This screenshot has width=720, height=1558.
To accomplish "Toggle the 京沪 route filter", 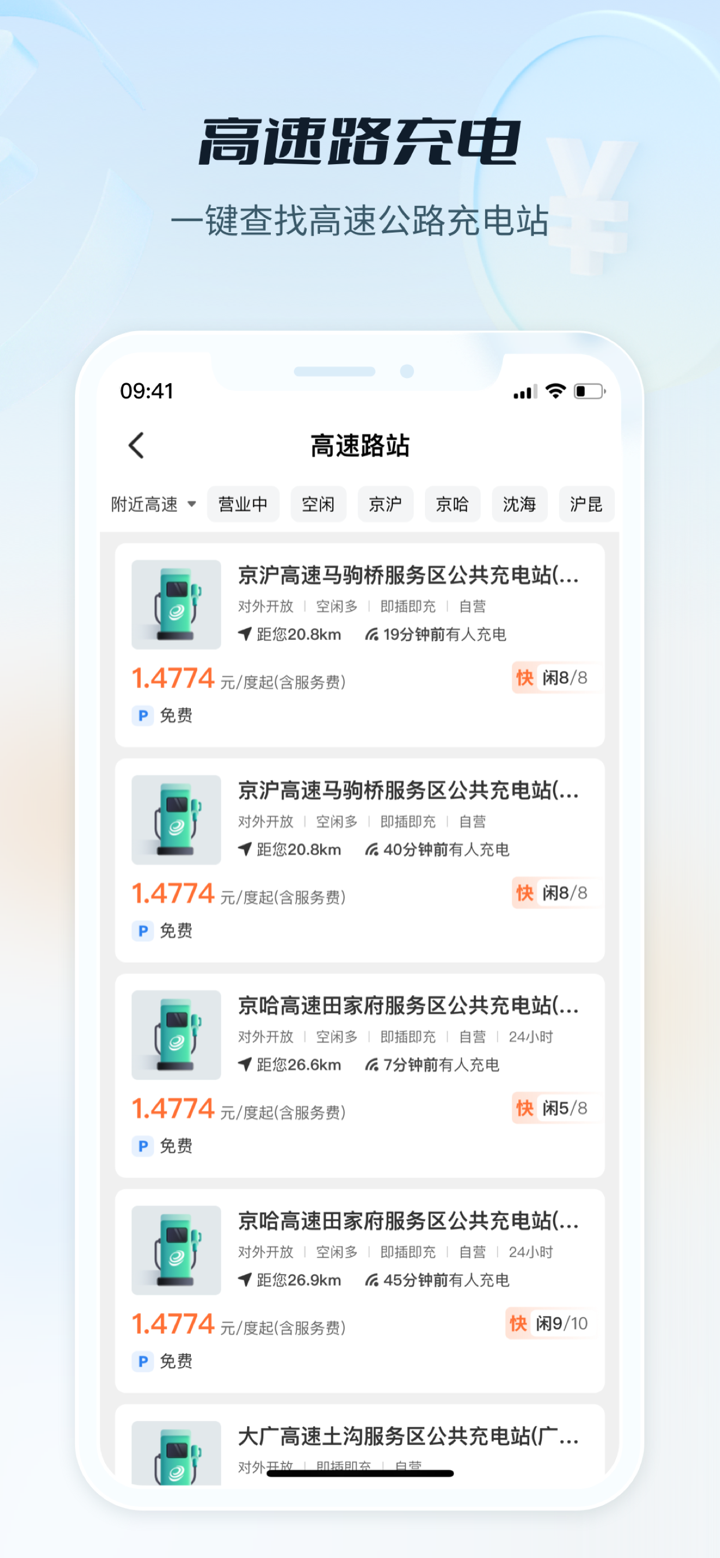I will point(385,504).
